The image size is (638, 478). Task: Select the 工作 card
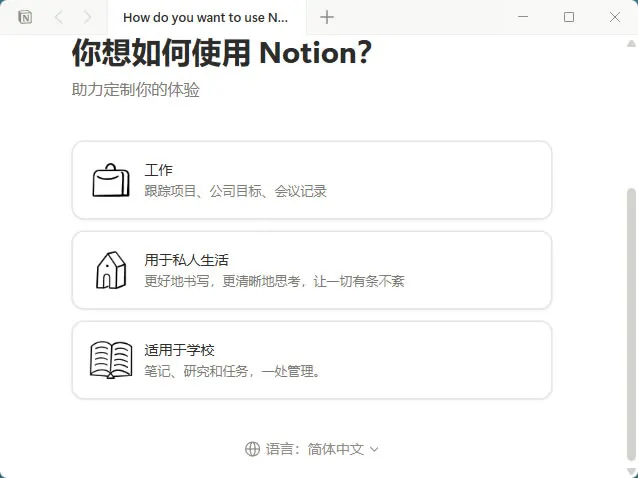click(x=311, y=180)
